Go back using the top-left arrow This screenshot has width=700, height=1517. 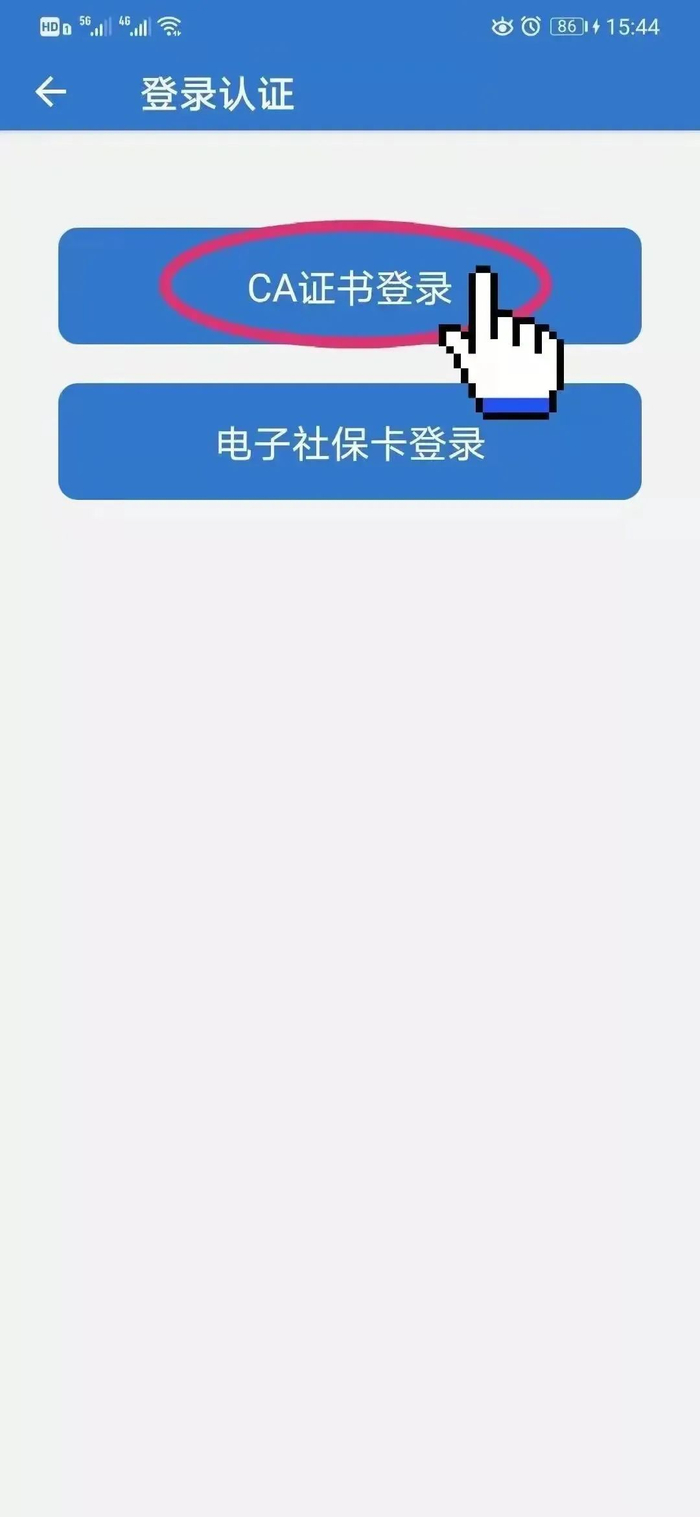click(50, 93)
